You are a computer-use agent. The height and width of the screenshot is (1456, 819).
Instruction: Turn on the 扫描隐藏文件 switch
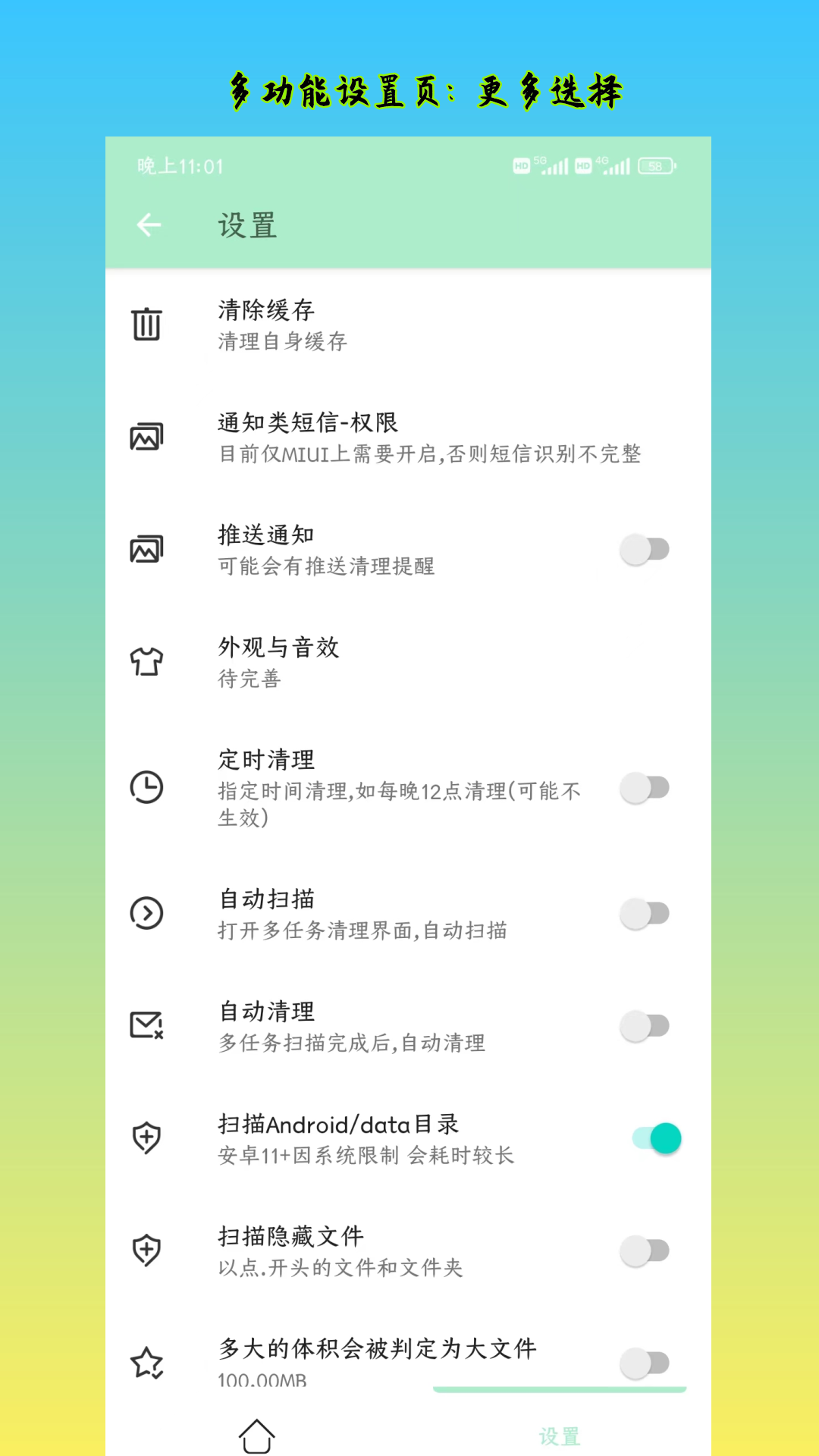point(646,1250)
